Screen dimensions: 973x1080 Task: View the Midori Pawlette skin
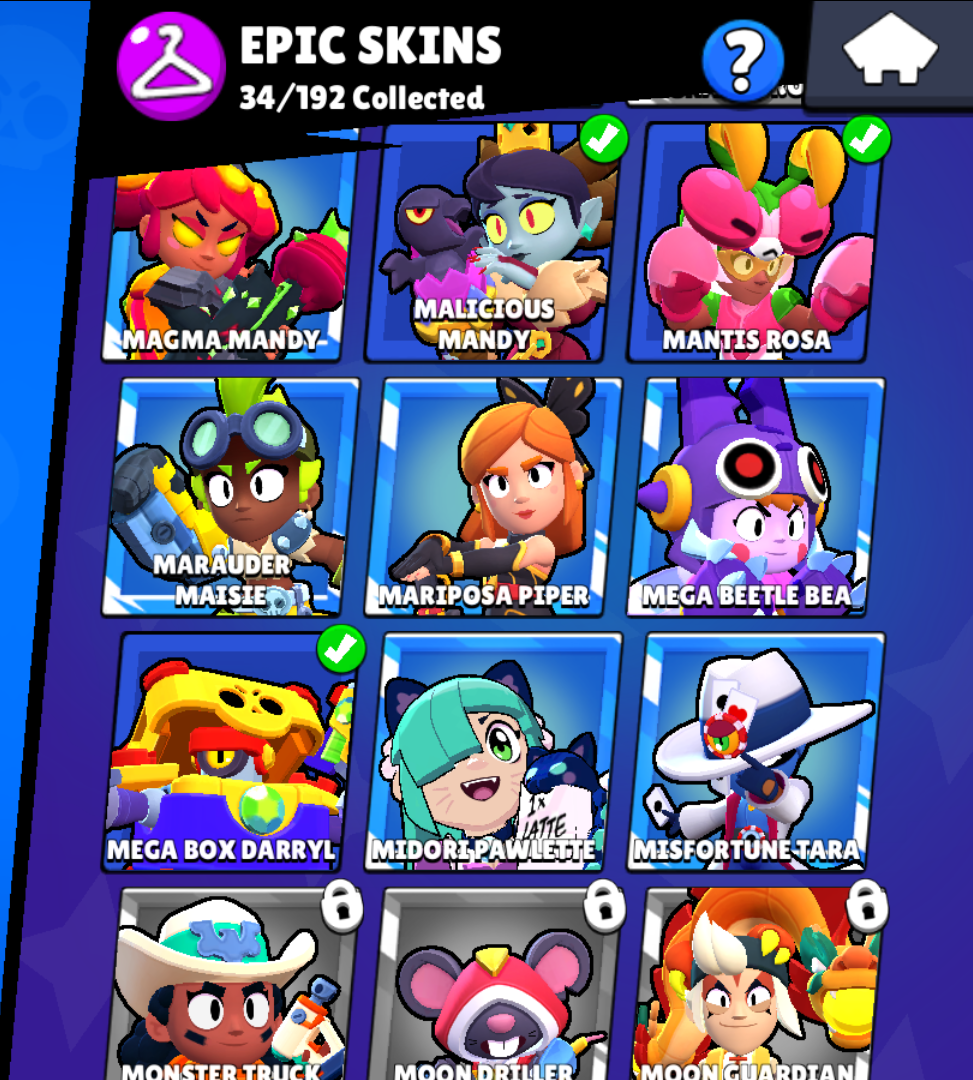click(x=494, y=752)
